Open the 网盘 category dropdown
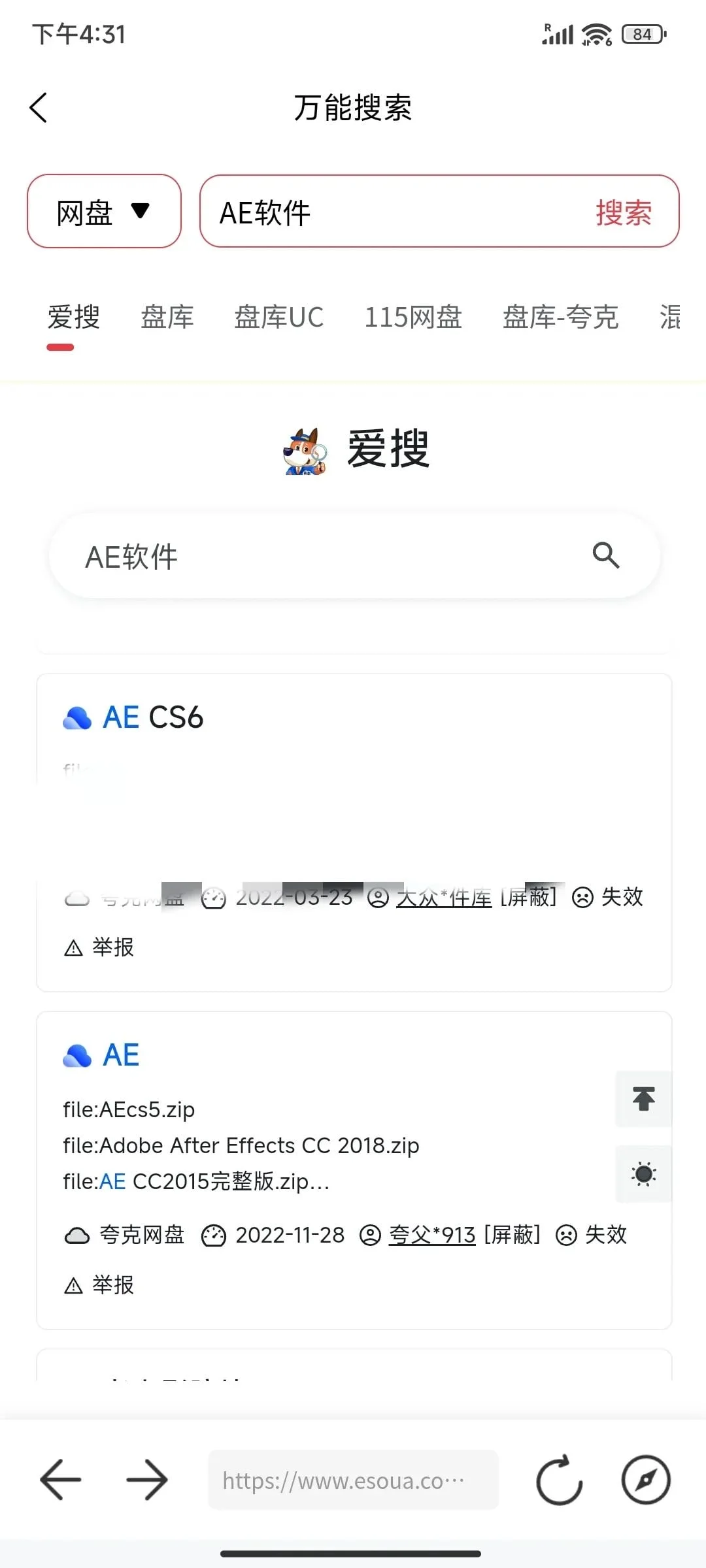The height and width of the screenshot is (1568, 706). click(x=103, y=212)
